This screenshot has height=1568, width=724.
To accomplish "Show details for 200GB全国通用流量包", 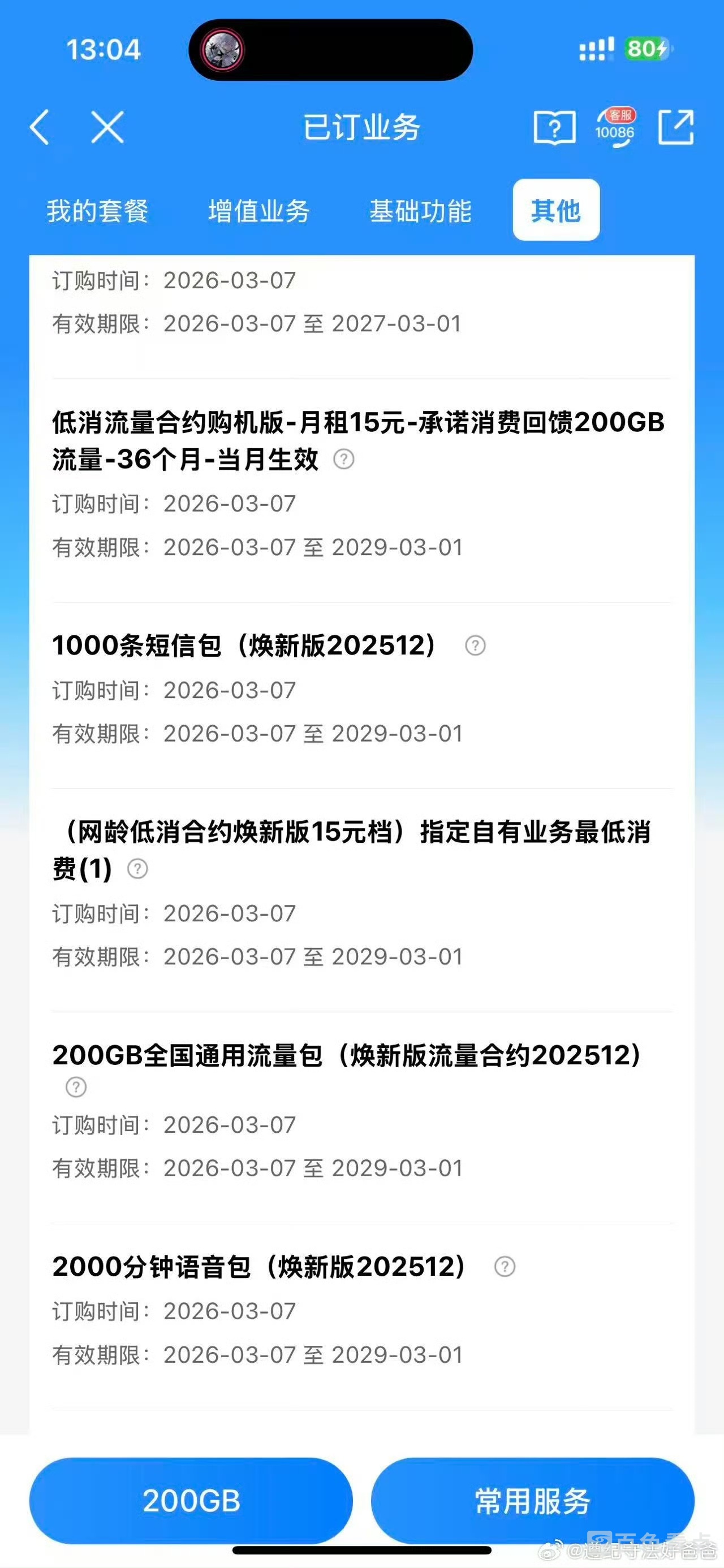I will [x=76, y=1087].
